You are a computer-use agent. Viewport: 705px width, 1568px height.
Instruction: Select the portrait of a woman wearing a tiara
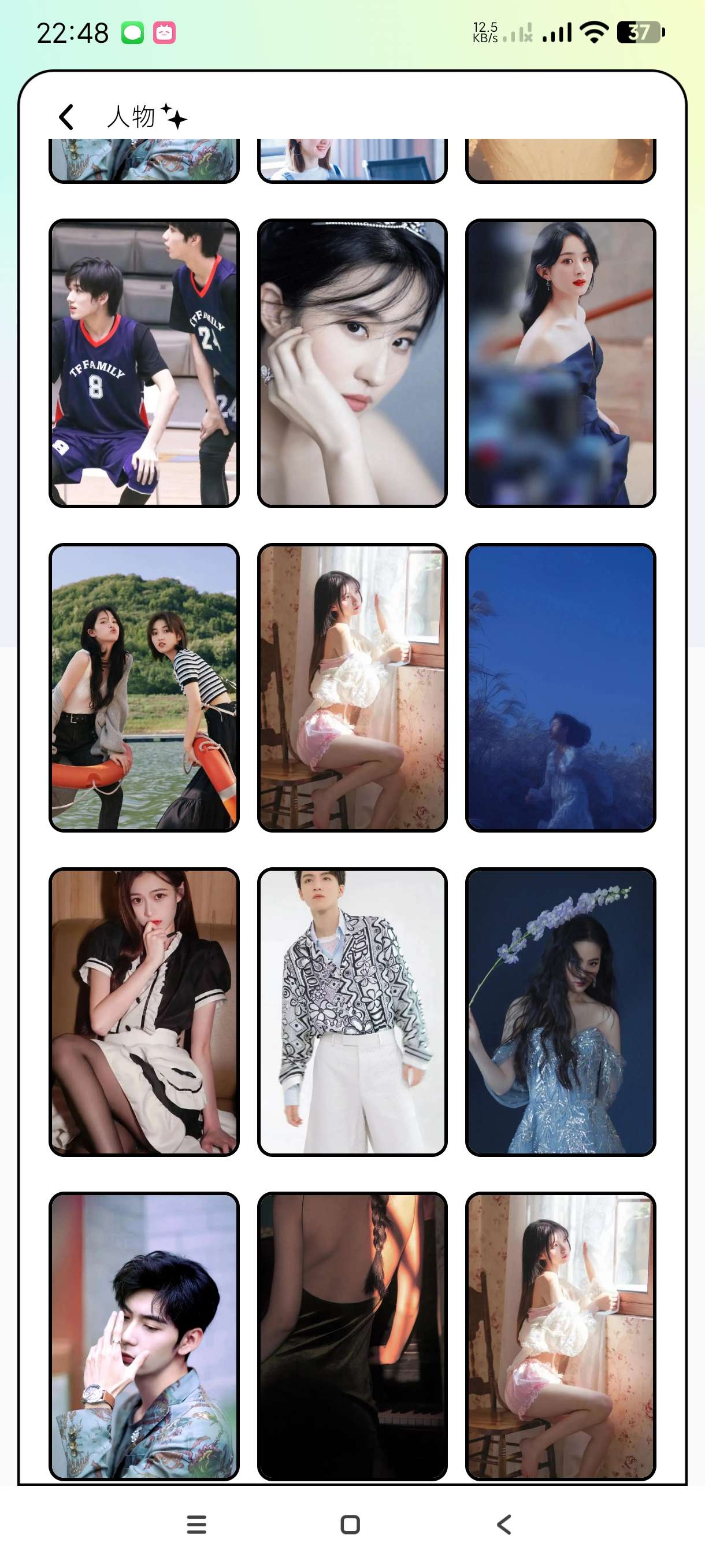click(352, 364)
